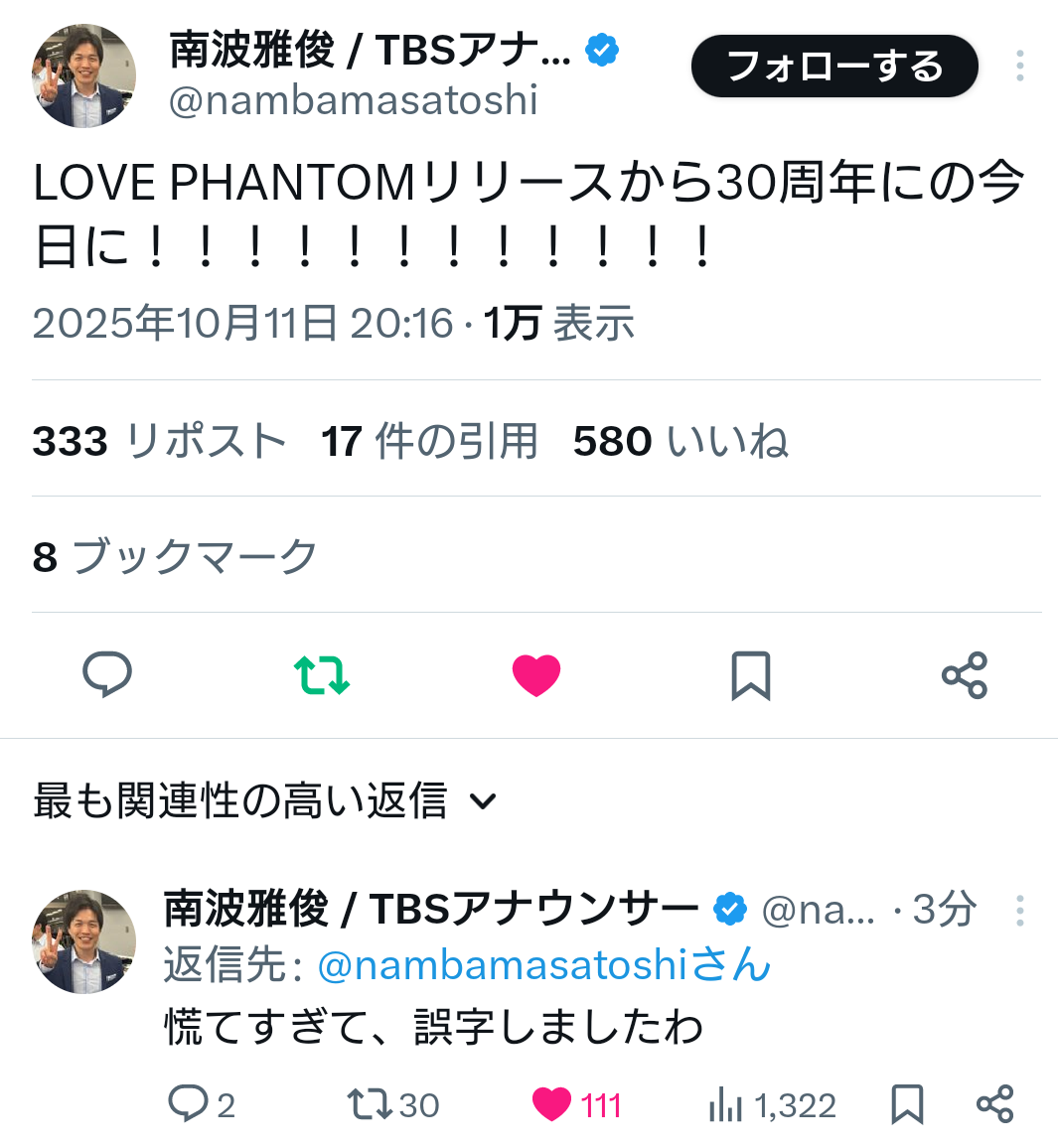View analytics for the 誤字しましたわ reply
The width and height of the screenshot is (1058, 1148).
pyautogui.click(x=726, y=1104)
